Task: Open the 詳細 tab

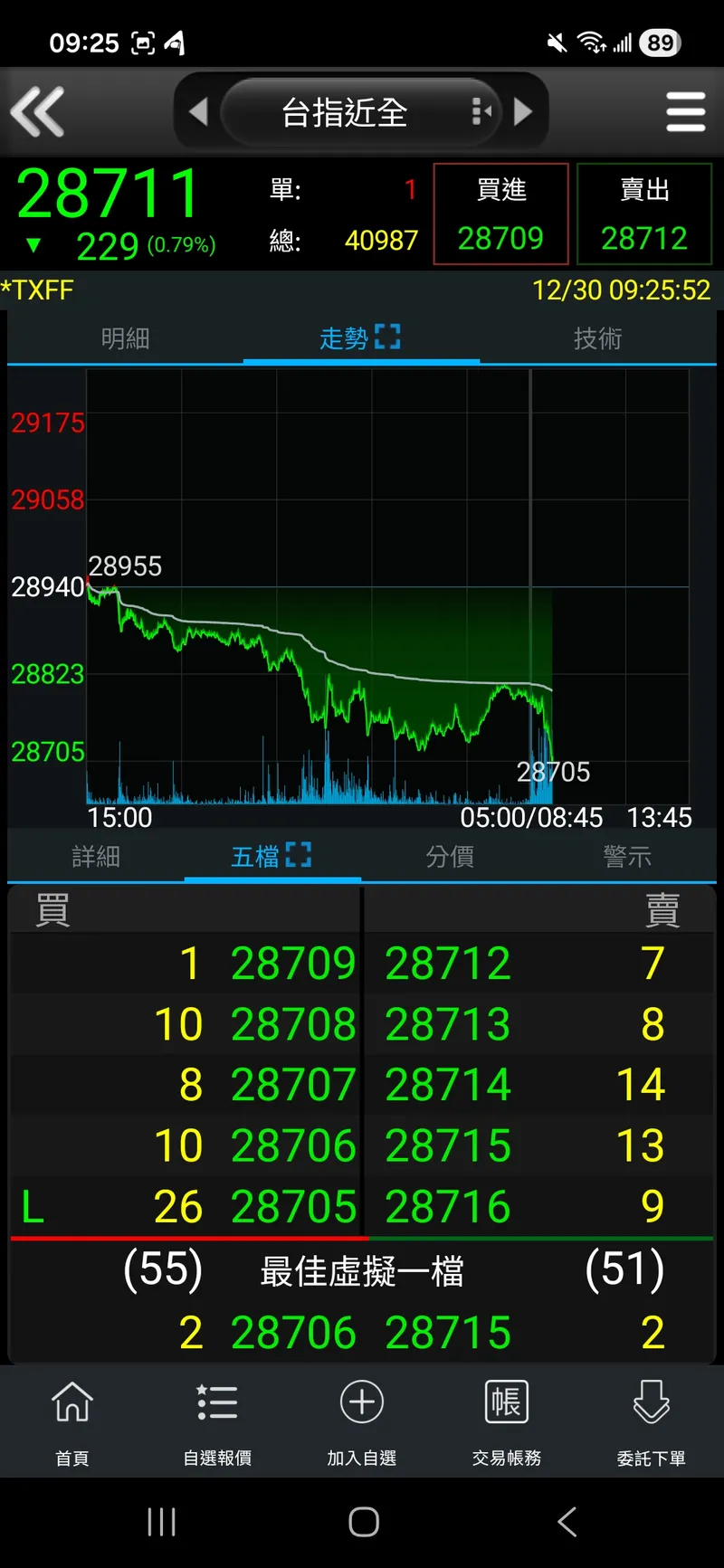Action: tap(96, 856)
